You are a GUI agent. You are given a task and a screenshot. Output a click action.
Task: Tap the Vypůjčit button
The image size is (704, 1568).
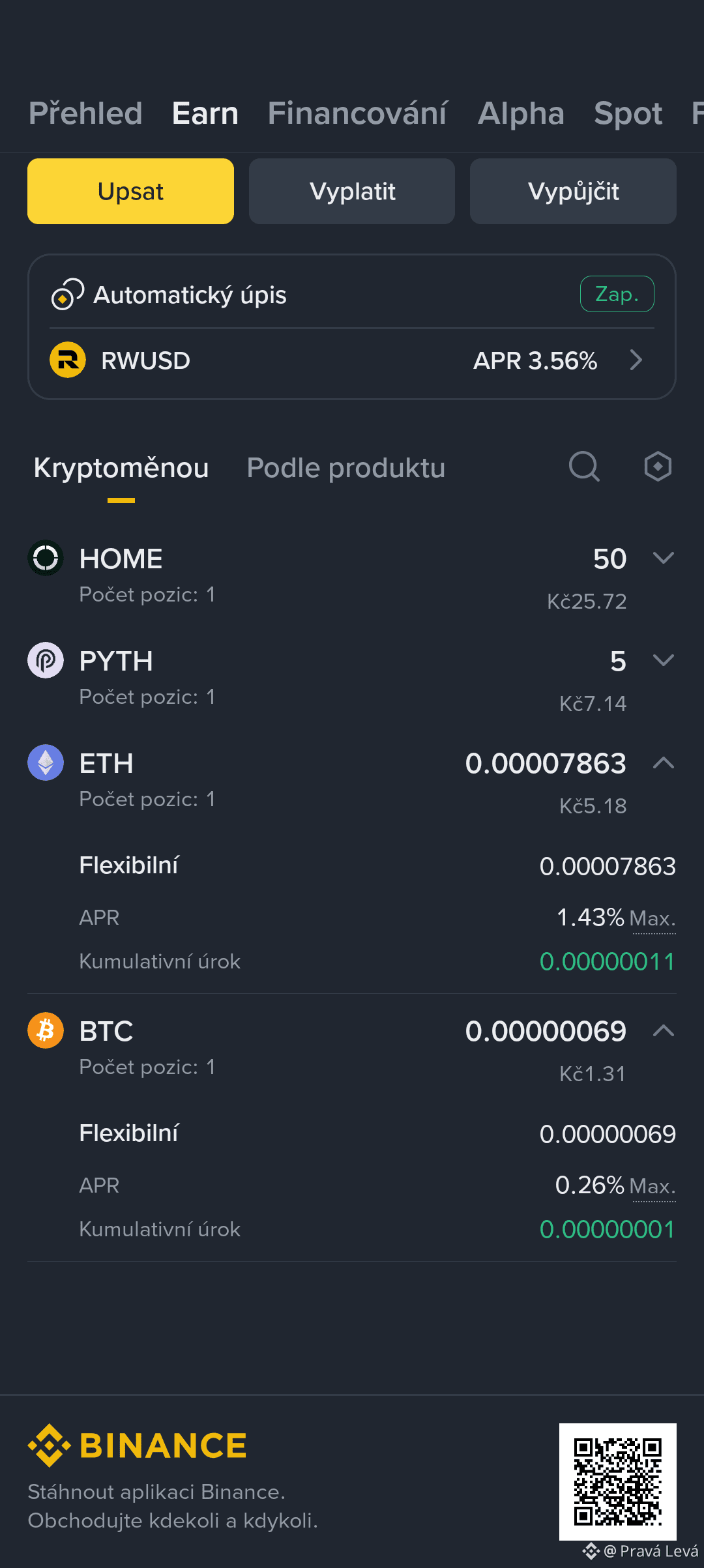click(x=573, y=192)
